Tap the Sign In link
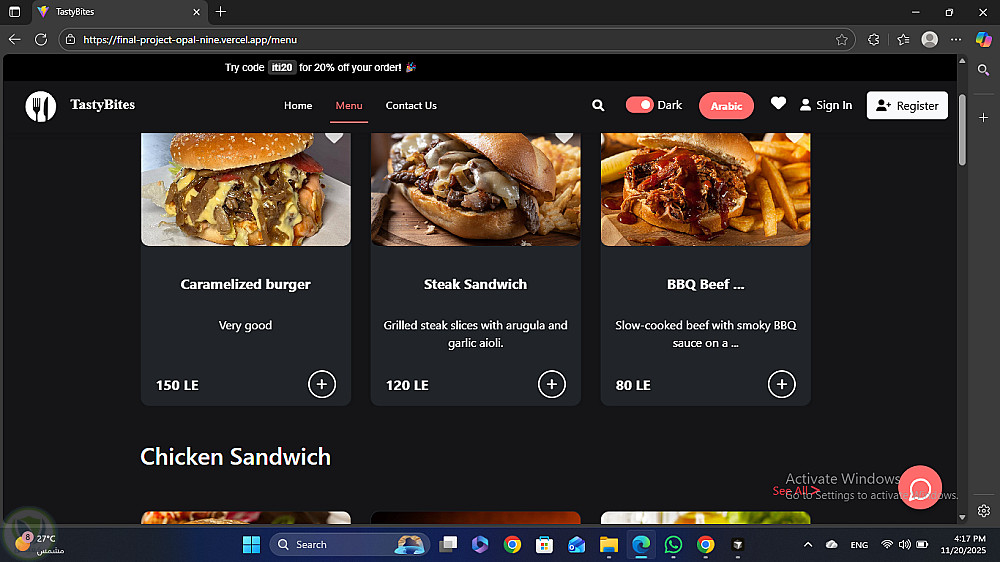The width and height of the screenshot is (1000, 562). [826, 105]
